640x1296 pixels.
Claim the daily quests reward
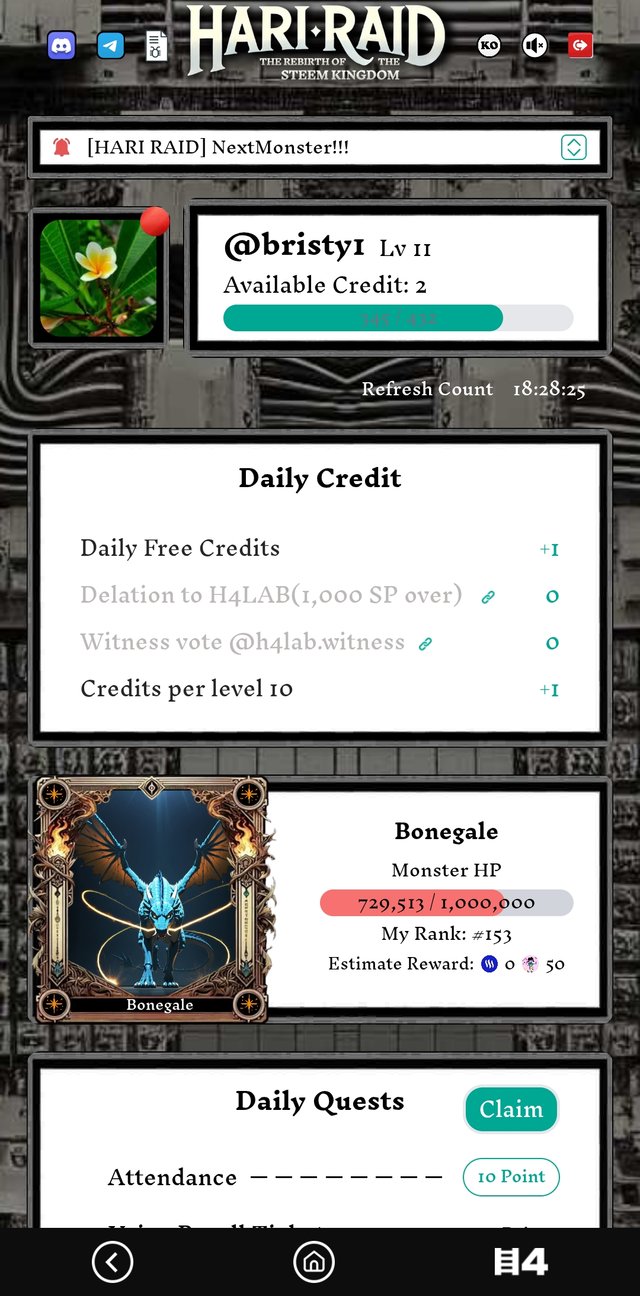[x=511, y=1109]
